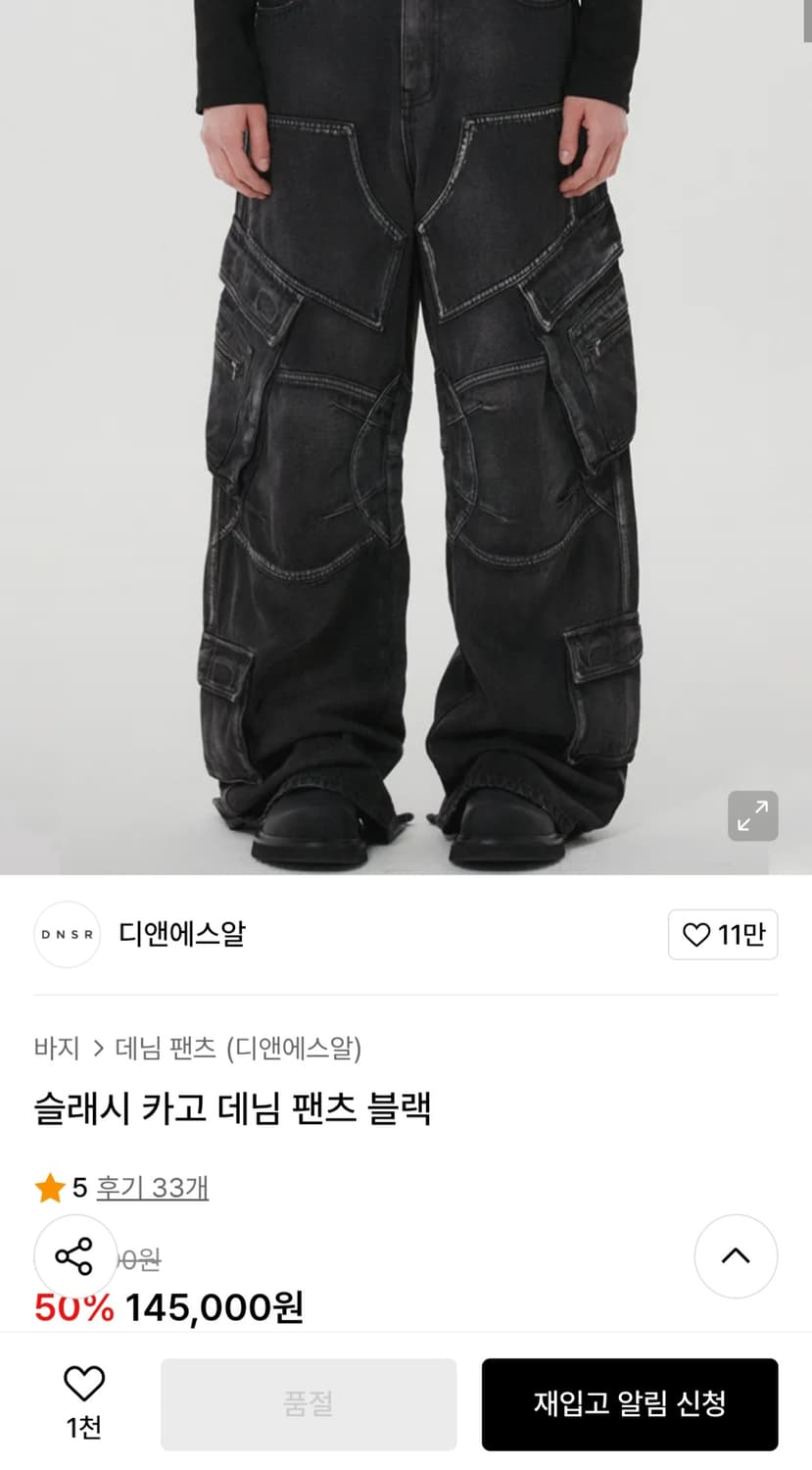
Task: Tap the heart icon next to 11만
Action: 696,935
